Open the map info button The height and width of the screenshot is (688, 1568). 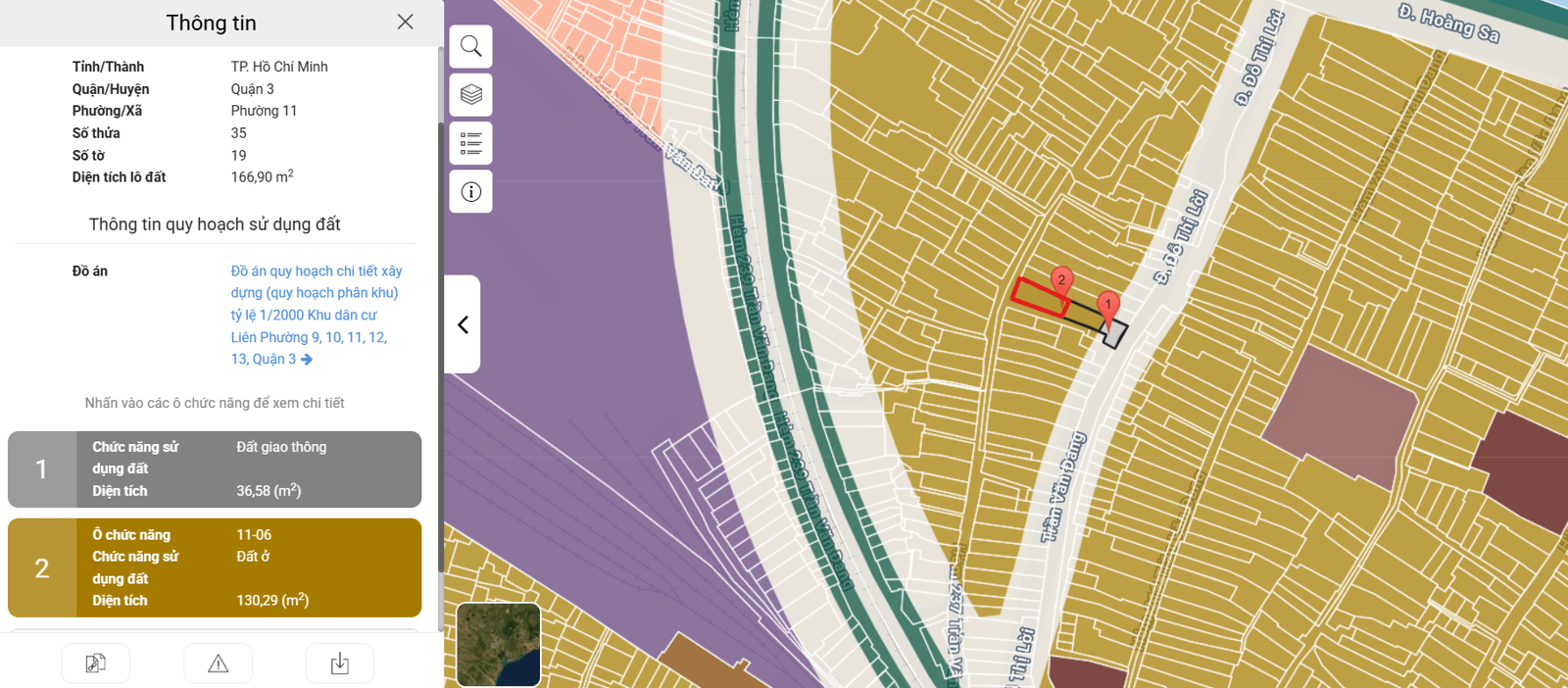pyautogui.click(x=470, y=192)
